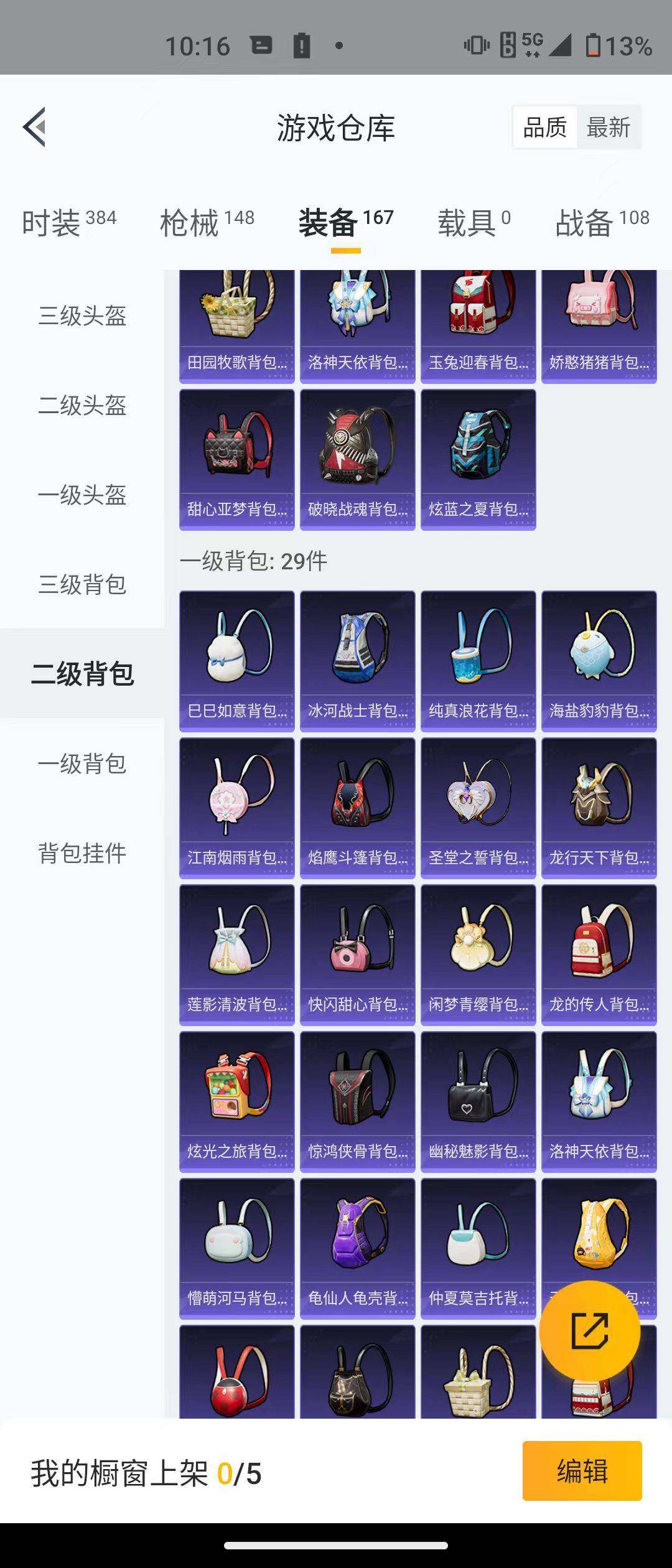Sort the warehouse by 品质
Image resolution: width=672 pixels, height=1568 pixels.
pos(545,128)
